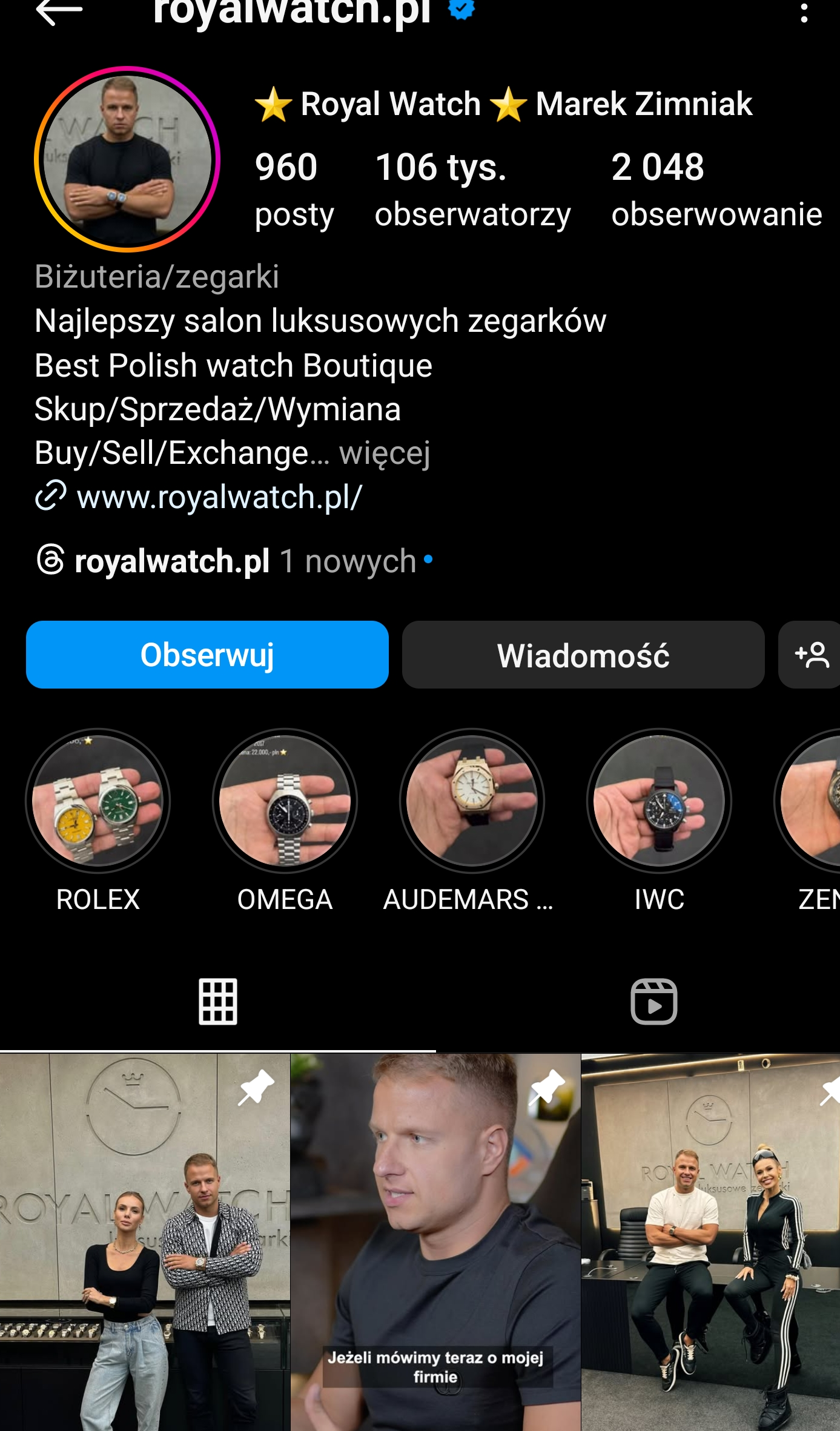Send a message via Wiadomość
This screenshot has height=1431, width=840.
pyautogui.click(x=583, y=655)
